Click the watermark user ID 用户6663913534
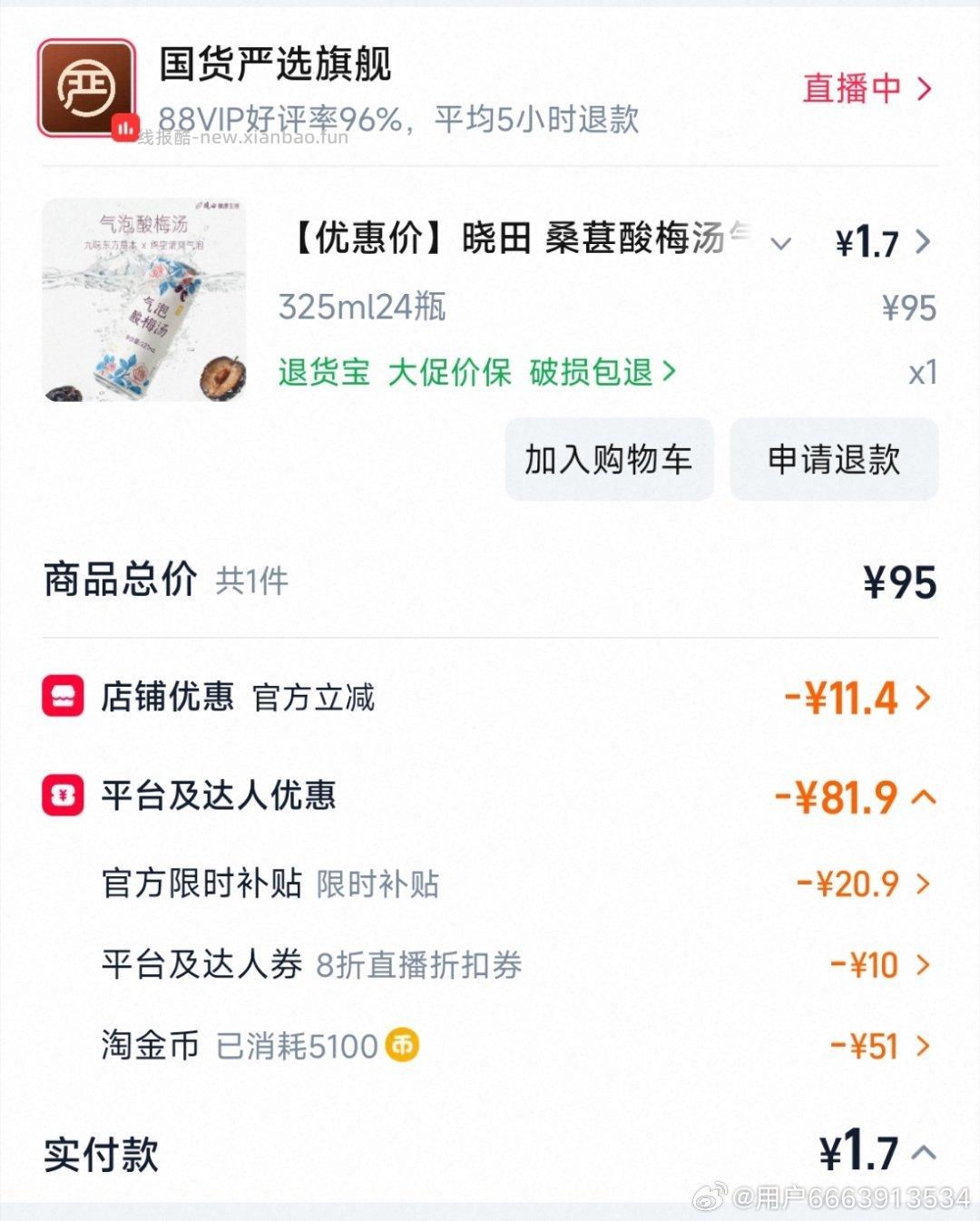The image size is (980, 1221). pyautogui.click(x=835, y=1197)
